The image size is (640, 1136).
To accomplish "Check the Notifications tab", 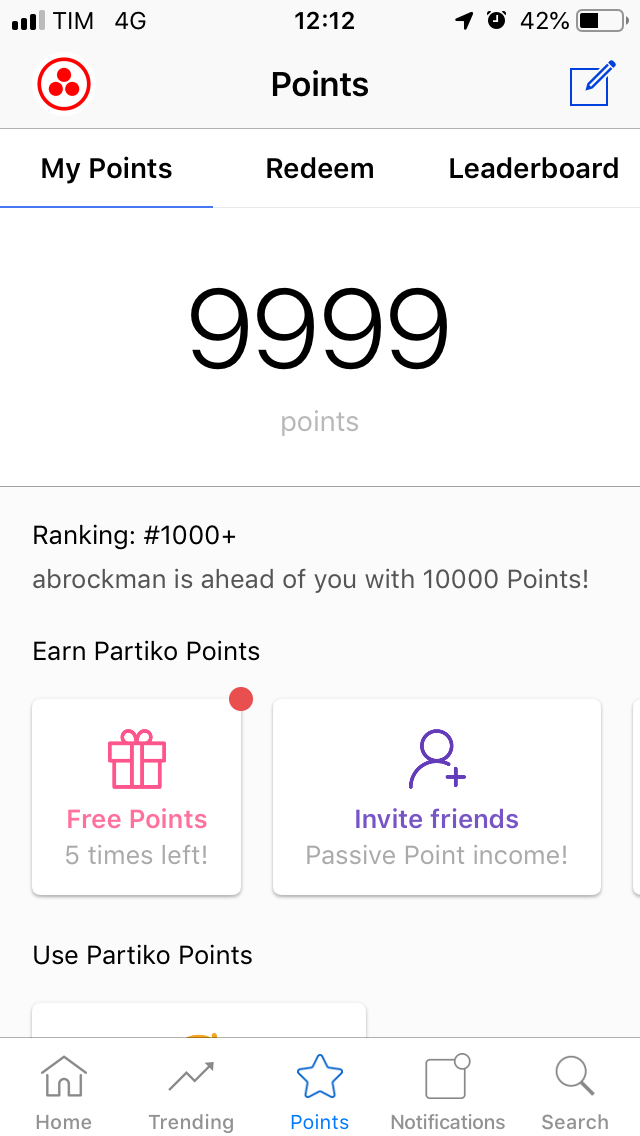I will (447, 1092).
